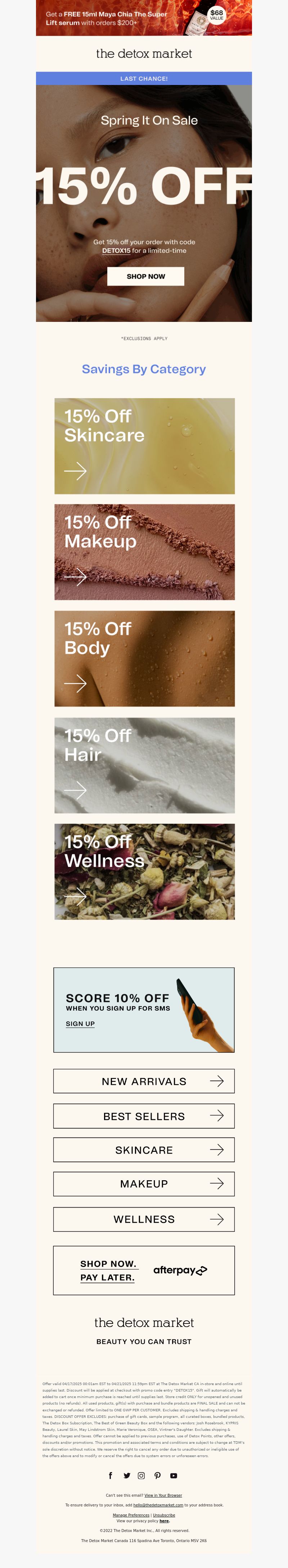
Task: Open the 15% Off Hair tile
Action: click(x=144, y=765)
